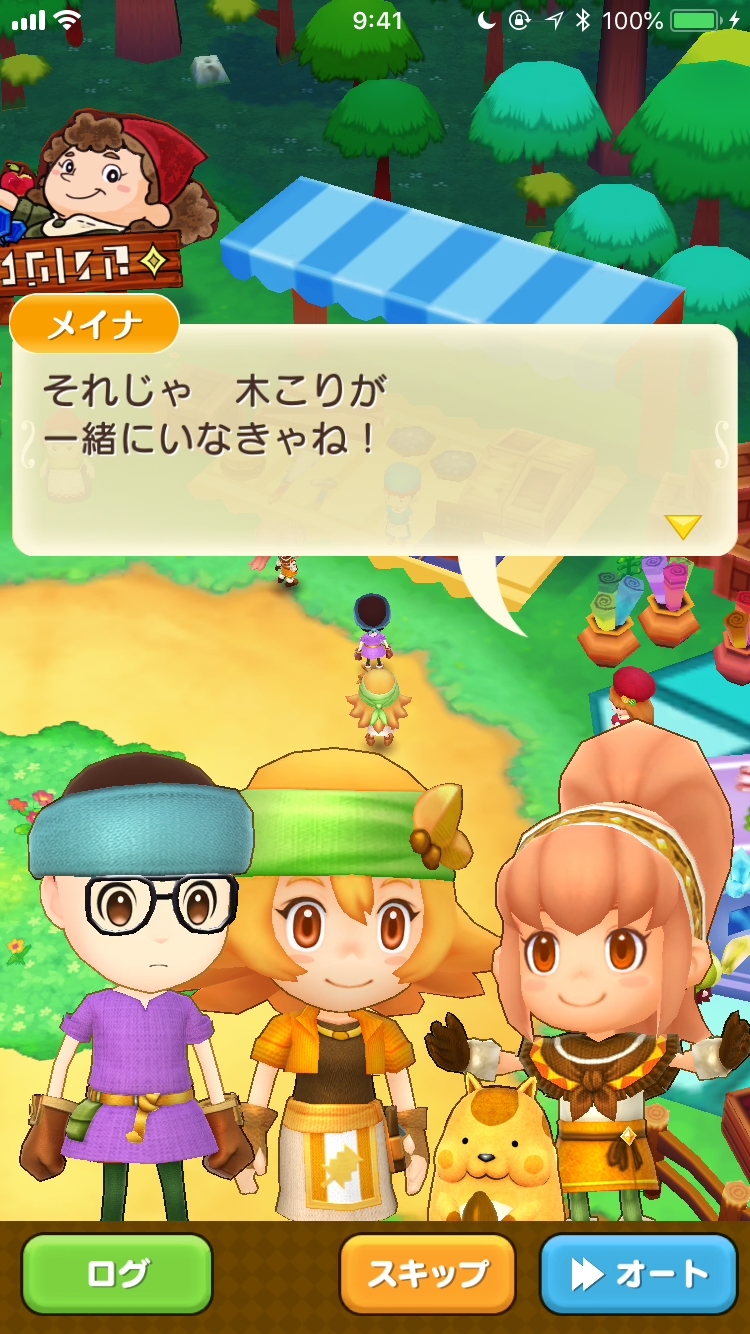Open the ログ dialogue log
The height and width of the screenshot is (1334, 750).
coord(117,1273)
